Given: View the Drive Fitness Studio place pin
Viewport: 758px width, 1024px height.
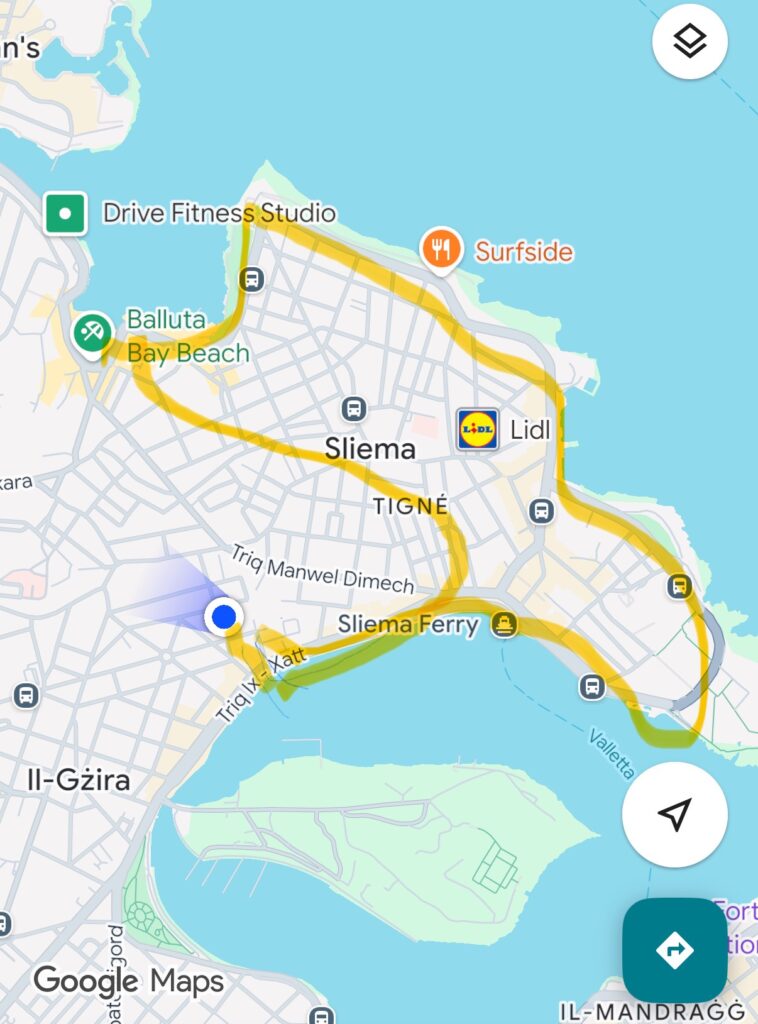Looking at the screenshot, I should 66,213.
